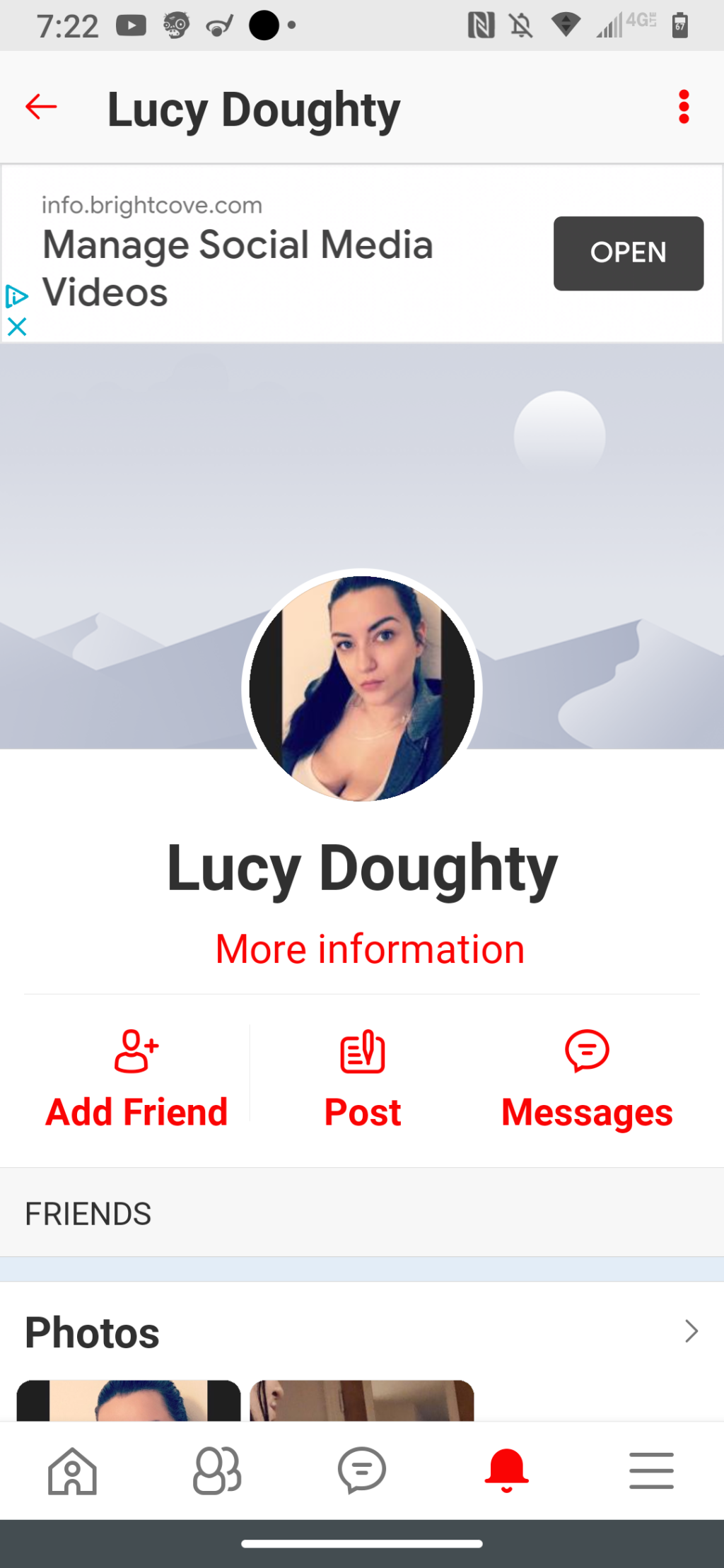View the profile picture

(x=362, y=688)
